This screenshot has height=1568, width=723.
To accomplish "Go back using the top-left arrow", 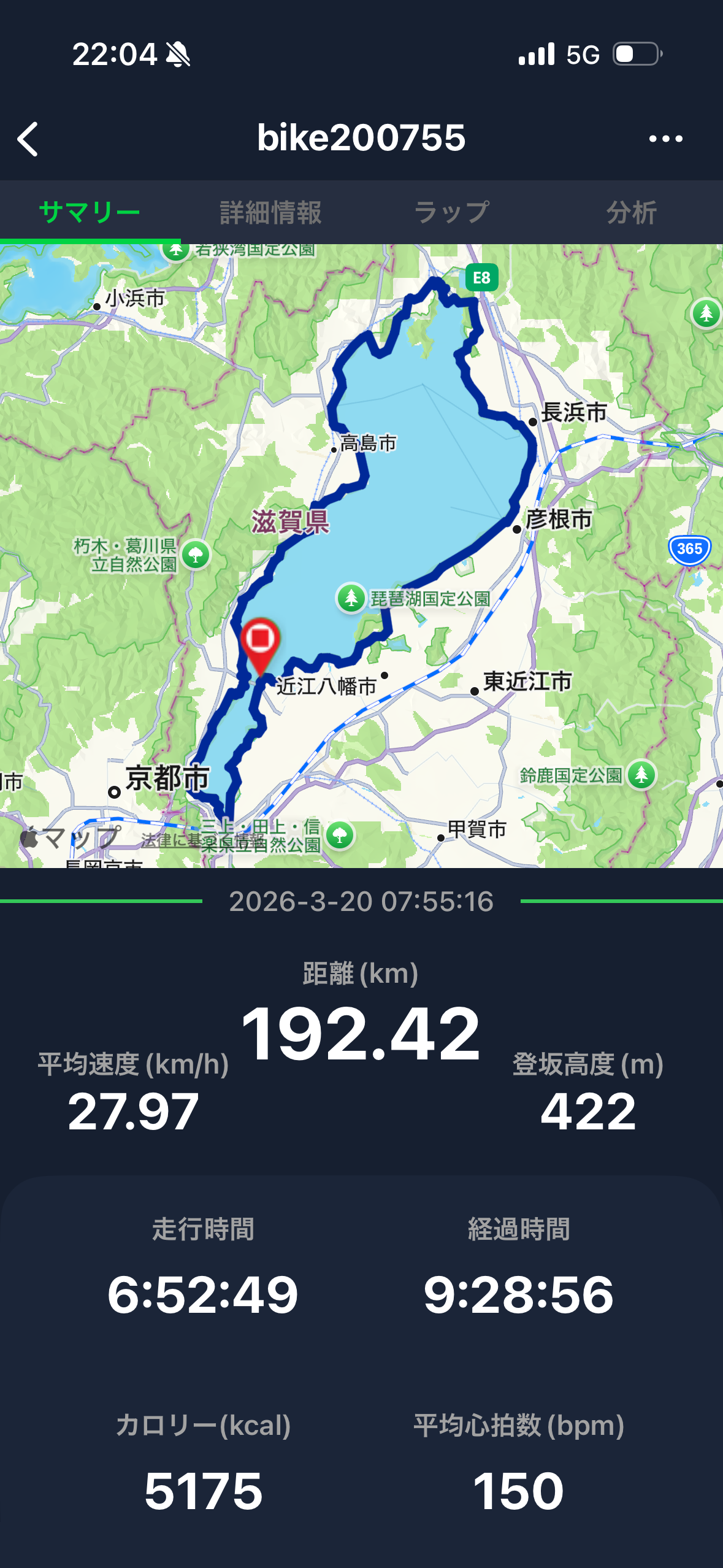I will pos(28,139).
